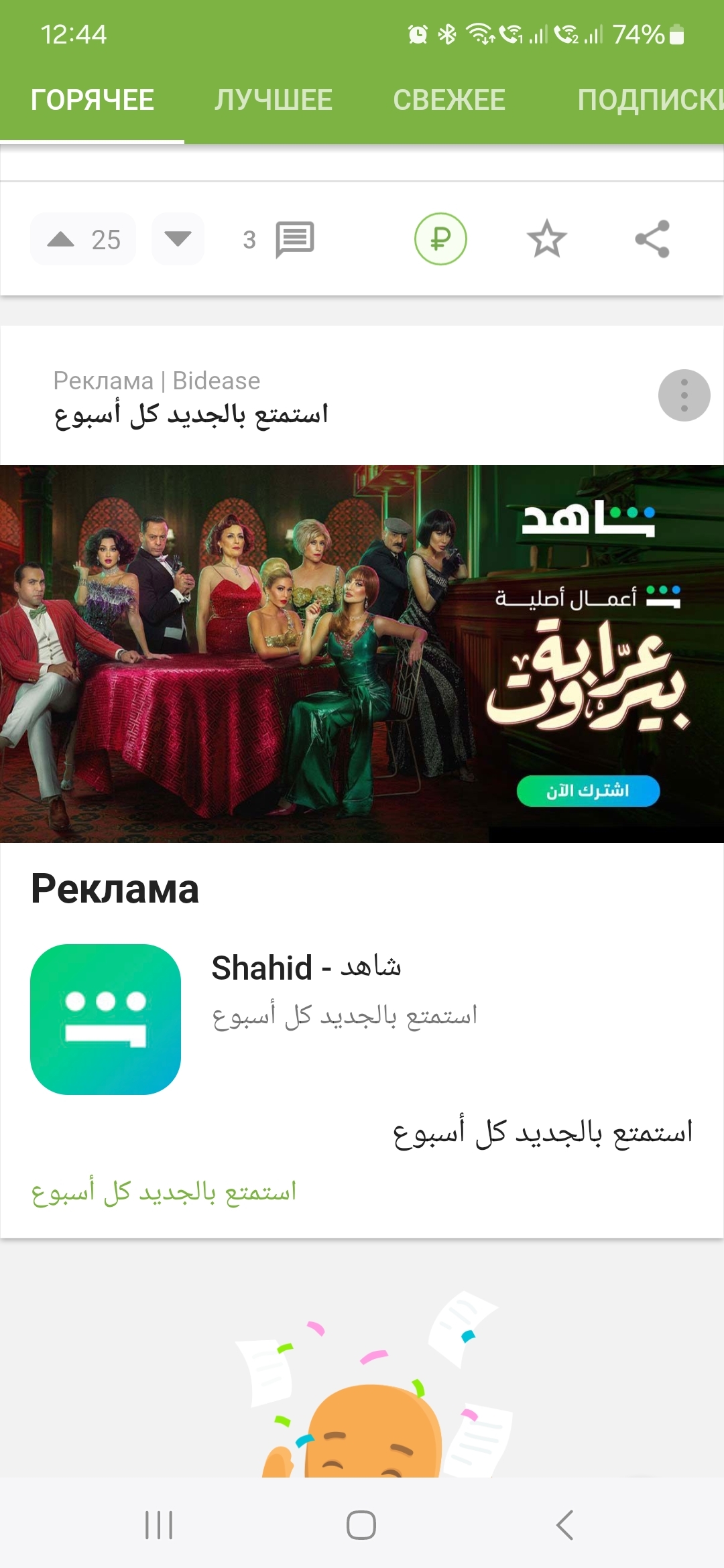This screenshot has width=724, height=1568.
Task: Select the ГОРЯЧЕЕ tab
Action: click(93, 101)
